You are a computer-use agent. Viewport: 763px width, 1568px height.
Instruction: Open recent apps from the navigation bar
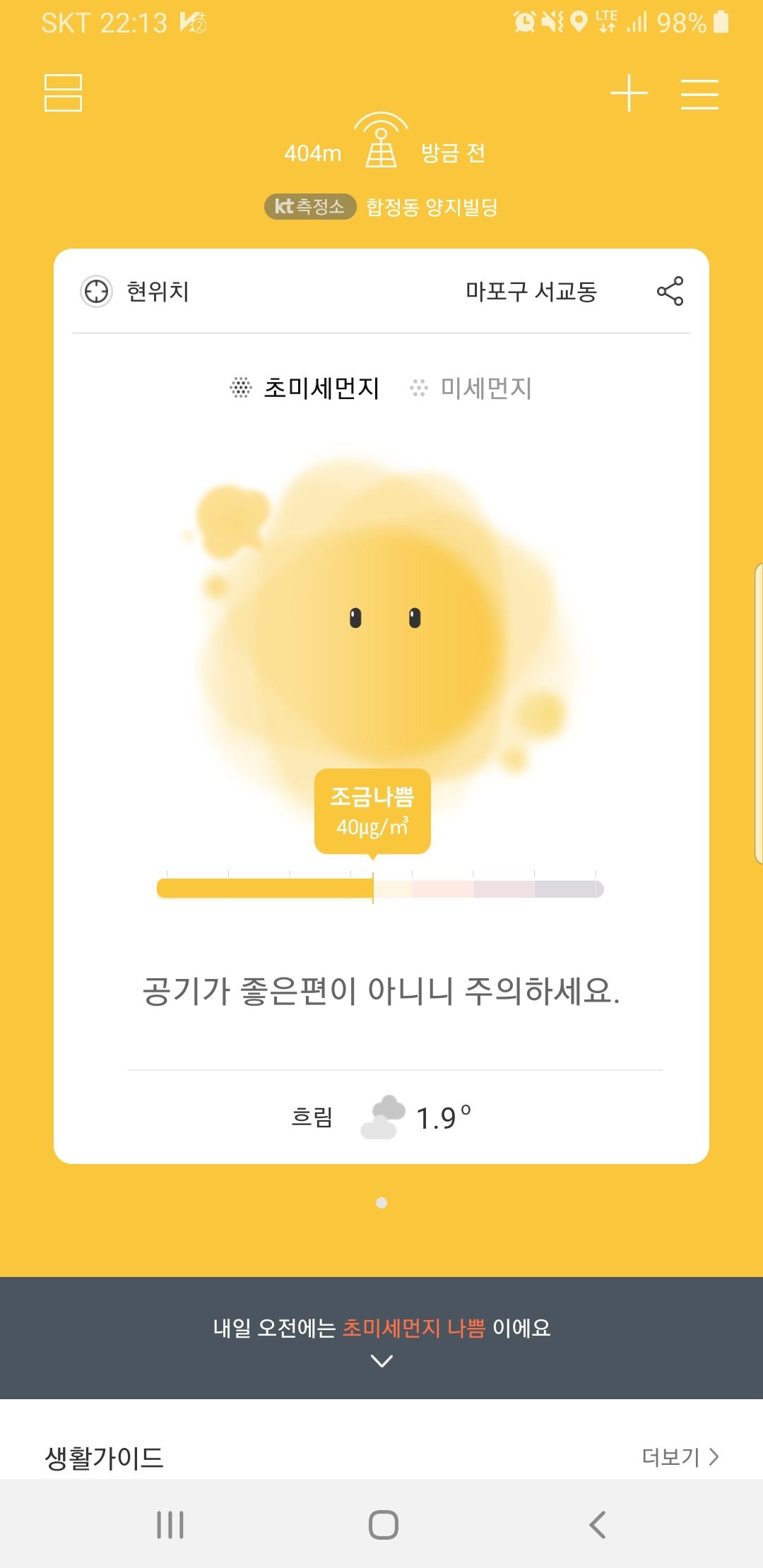click(170, 1524)
